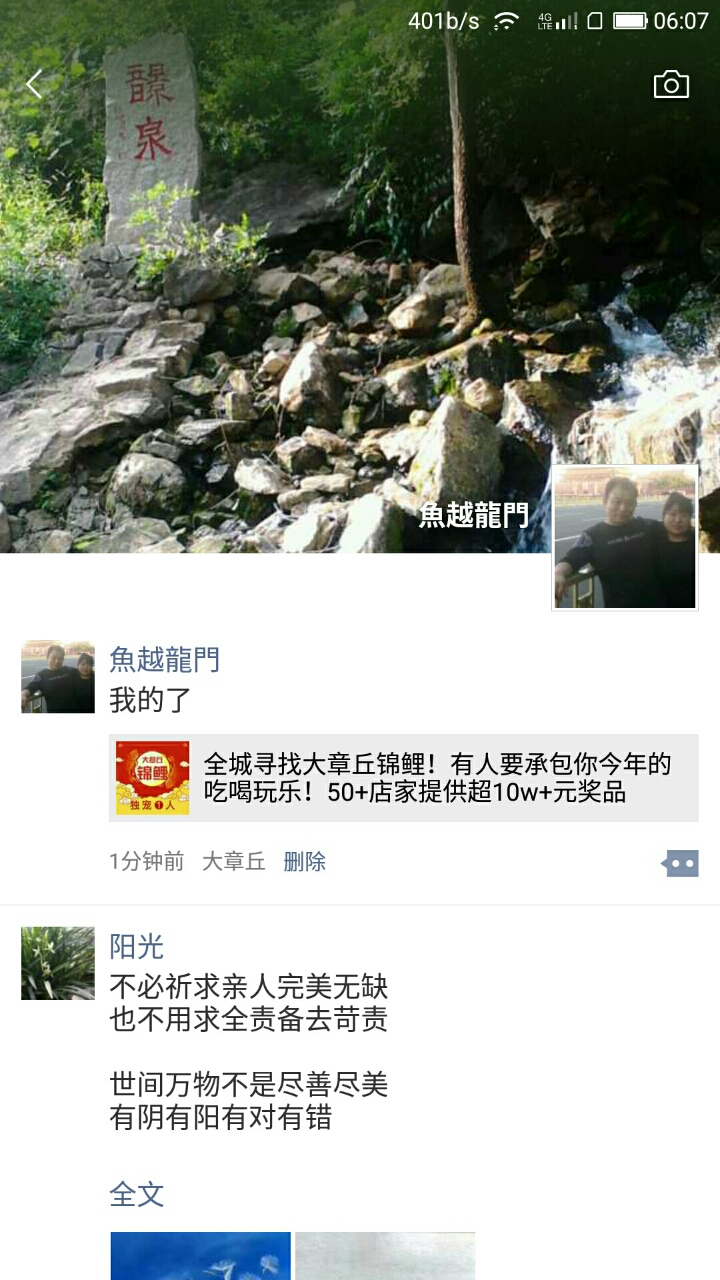
Task: Open the shared article about 大章丘锦鲤
Action: tap(403, 778)
